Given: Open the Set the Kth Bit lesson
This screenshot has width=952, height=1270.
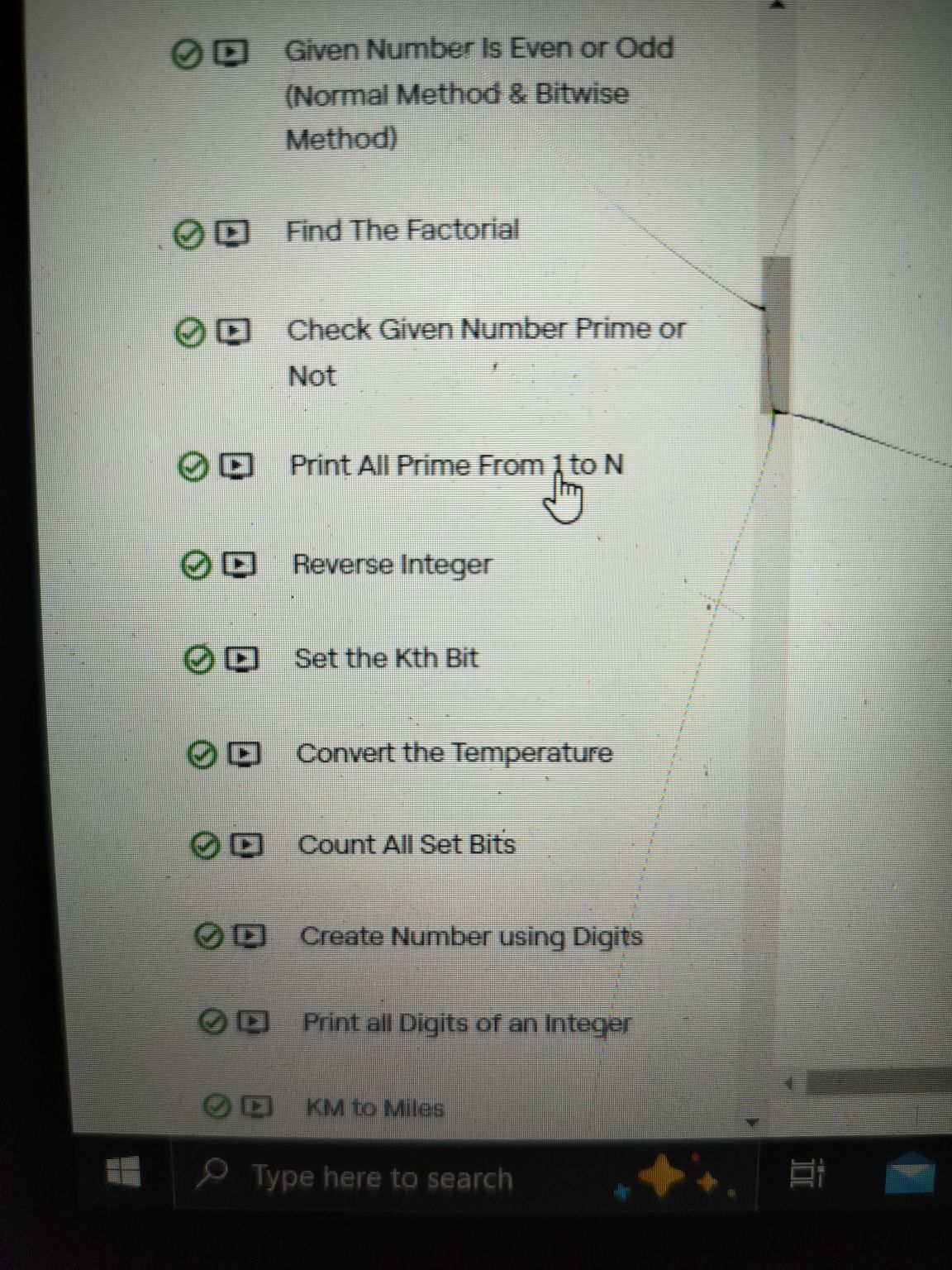Looking at the screenshot, I should 386,659.
